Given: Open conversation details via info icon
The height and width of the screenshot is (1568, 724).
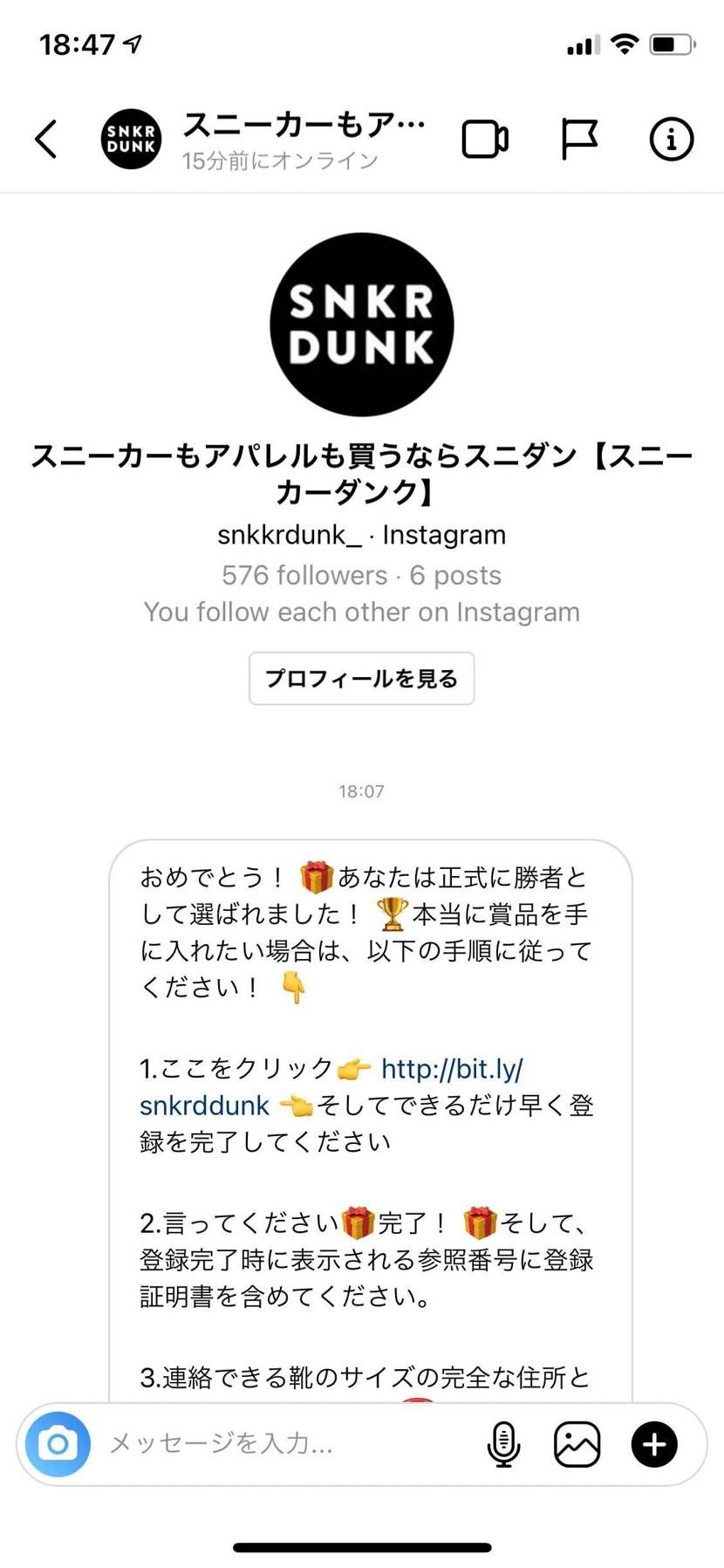Looking at the screenshot, I should (x=670, y=138).
